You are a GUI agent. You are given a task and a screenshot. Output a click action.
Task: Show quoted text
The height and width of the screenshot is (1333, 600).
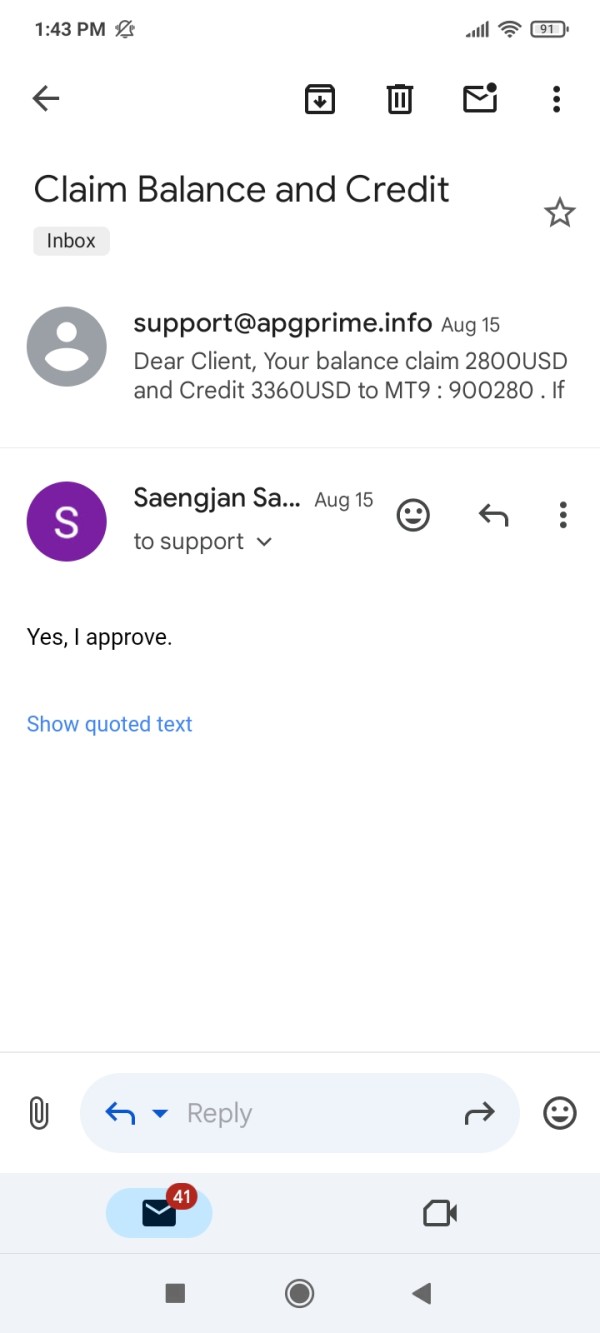(x=109, y=724)
